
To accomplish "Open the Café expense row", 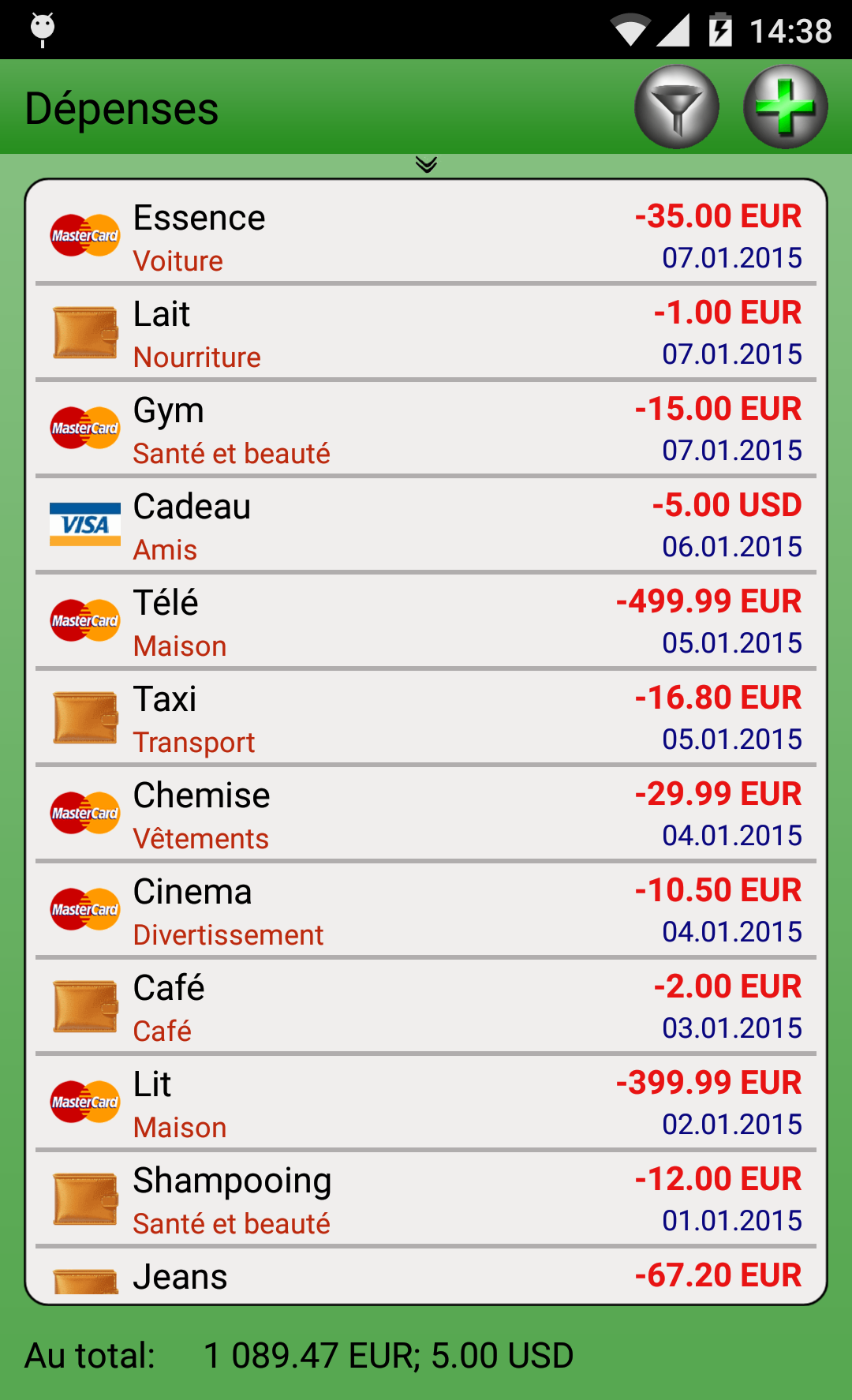I will 426,1007.
